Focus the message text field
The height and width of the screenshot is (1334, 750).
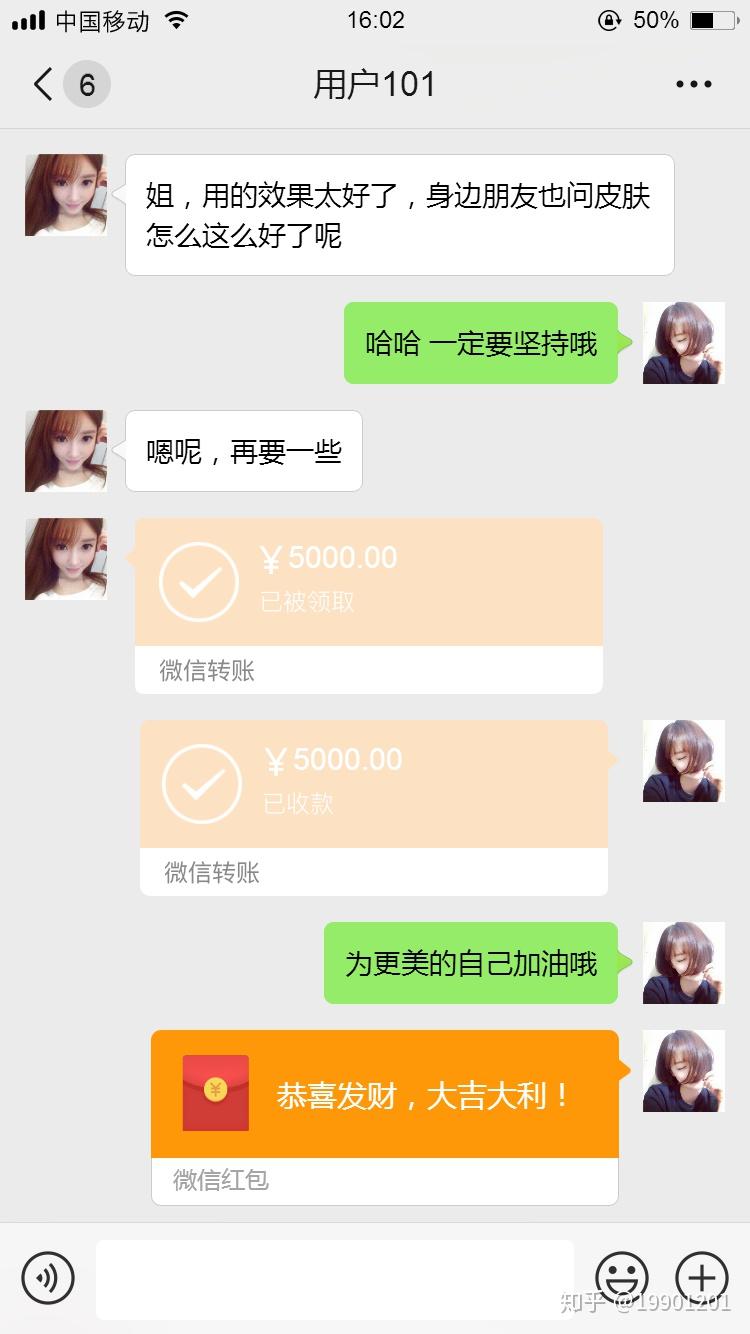[x=335, y=1278]
